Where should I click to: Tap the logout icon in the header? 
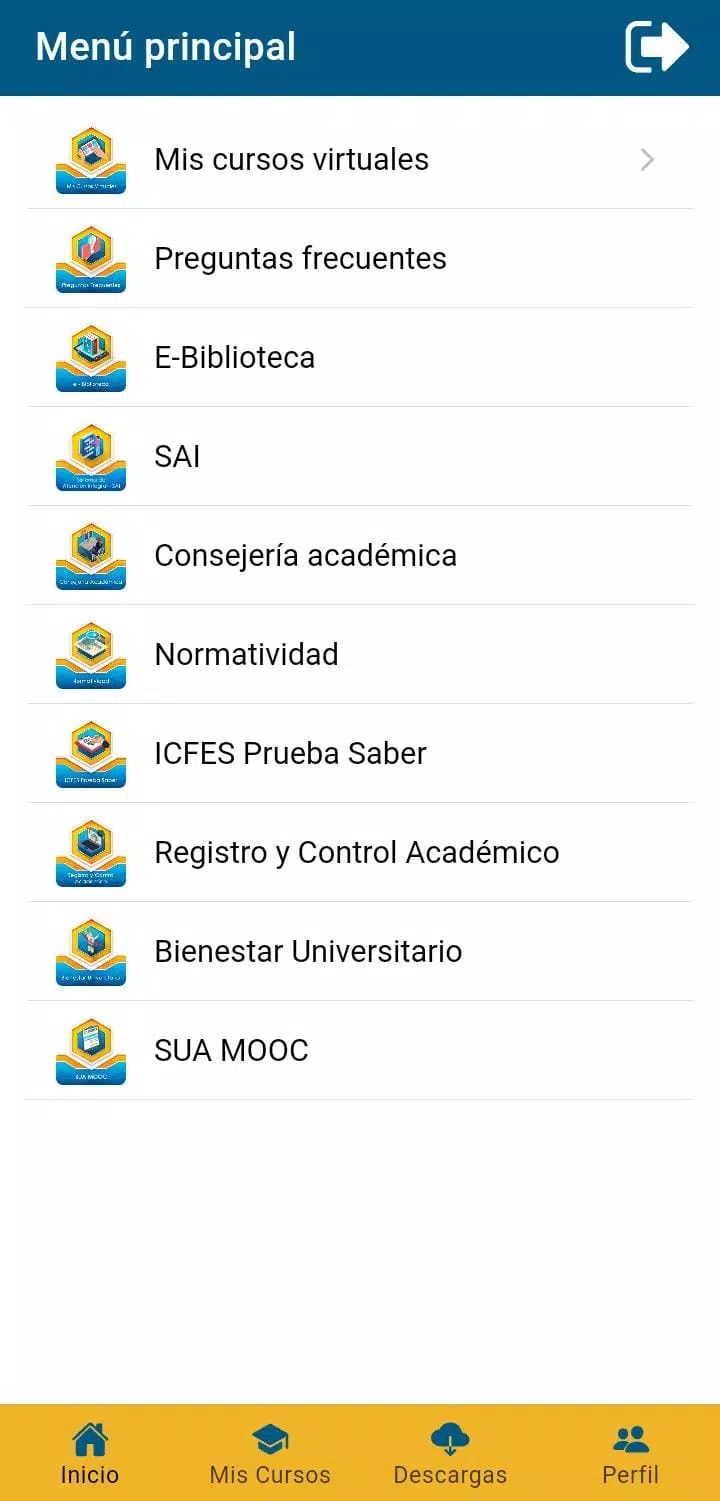tap(657, 47)
